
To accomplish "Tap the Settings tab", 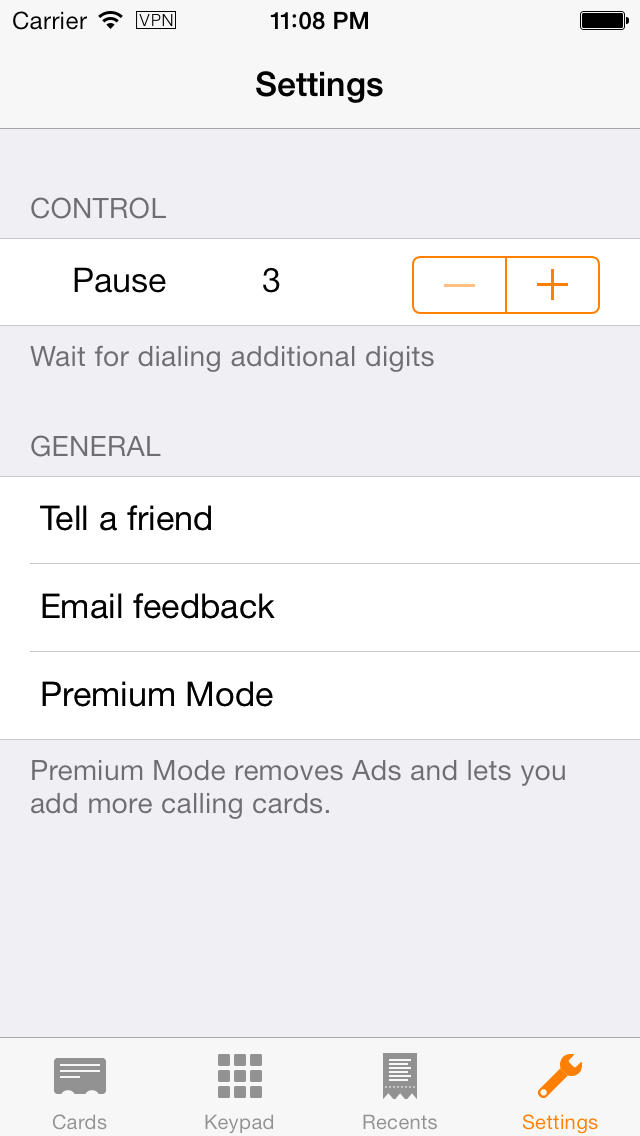I will click(560, 1089).
